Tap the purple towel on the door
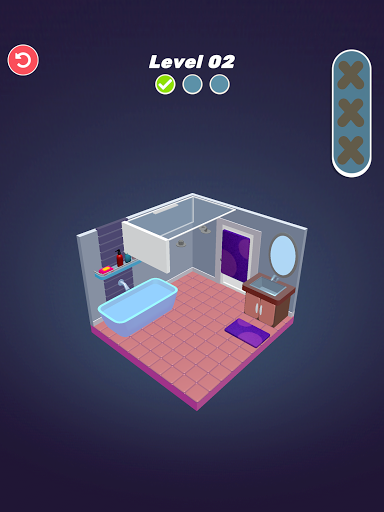 (236, 255)
